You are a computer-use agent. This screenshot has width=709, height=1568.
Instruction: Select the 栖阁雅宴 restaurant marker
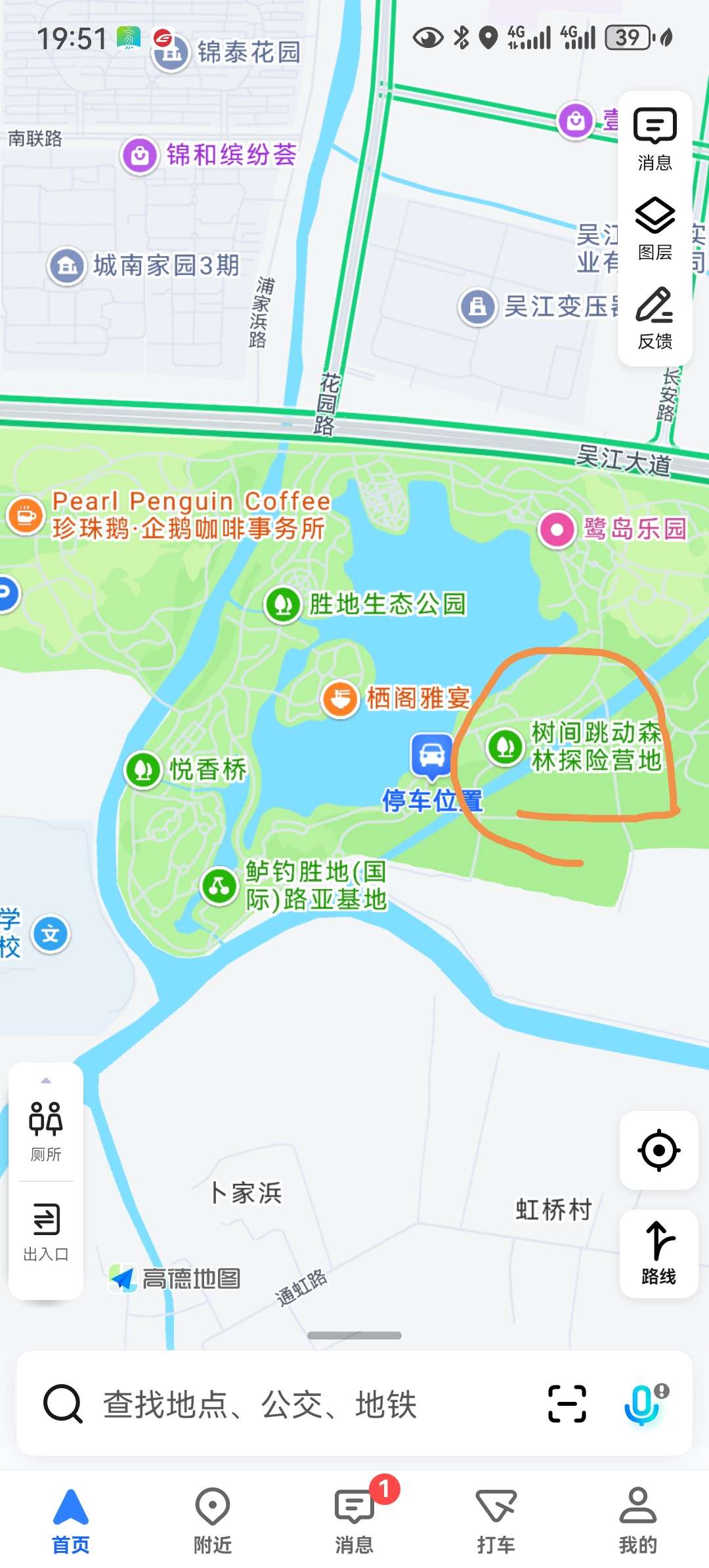click(340, 698)
